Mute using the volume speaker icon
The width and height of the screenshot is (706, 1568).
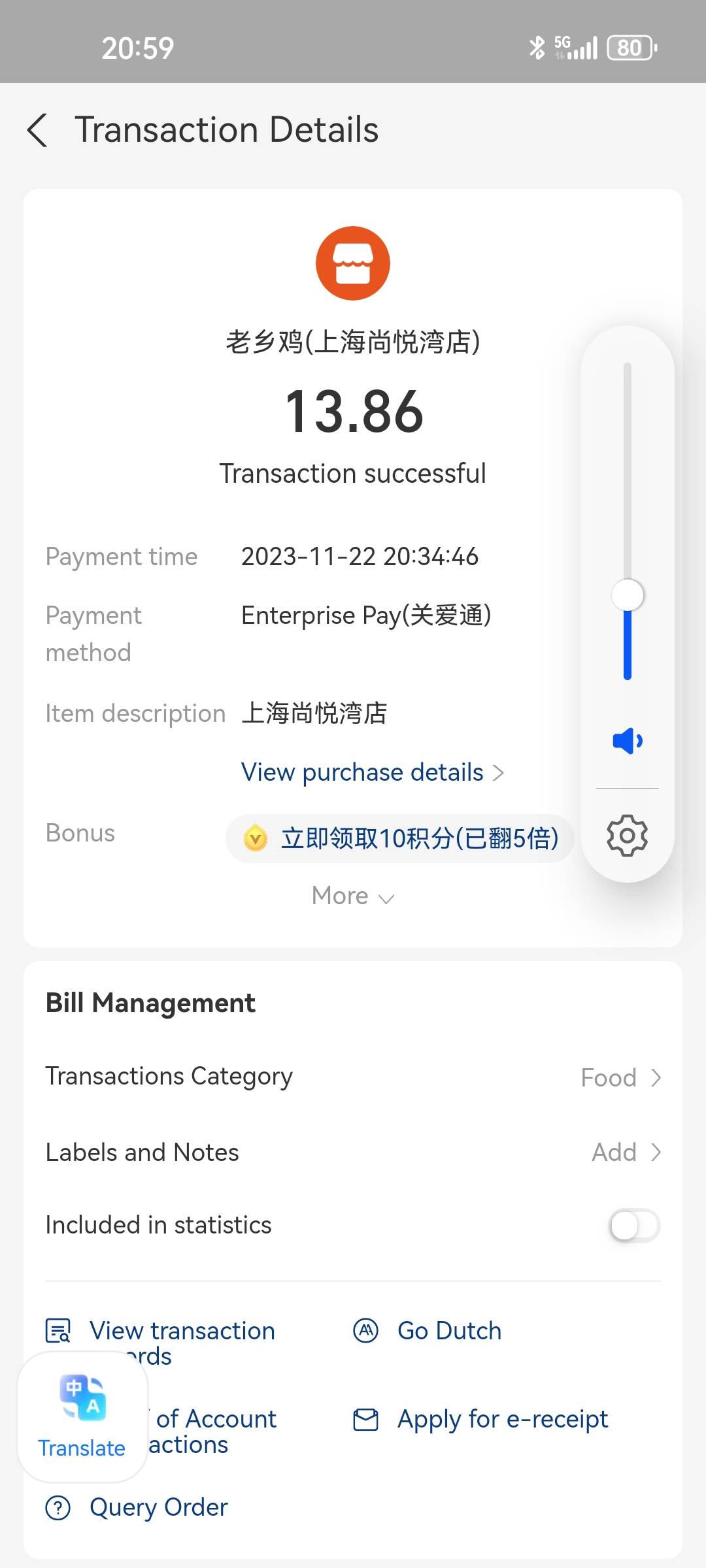(628, 741)
